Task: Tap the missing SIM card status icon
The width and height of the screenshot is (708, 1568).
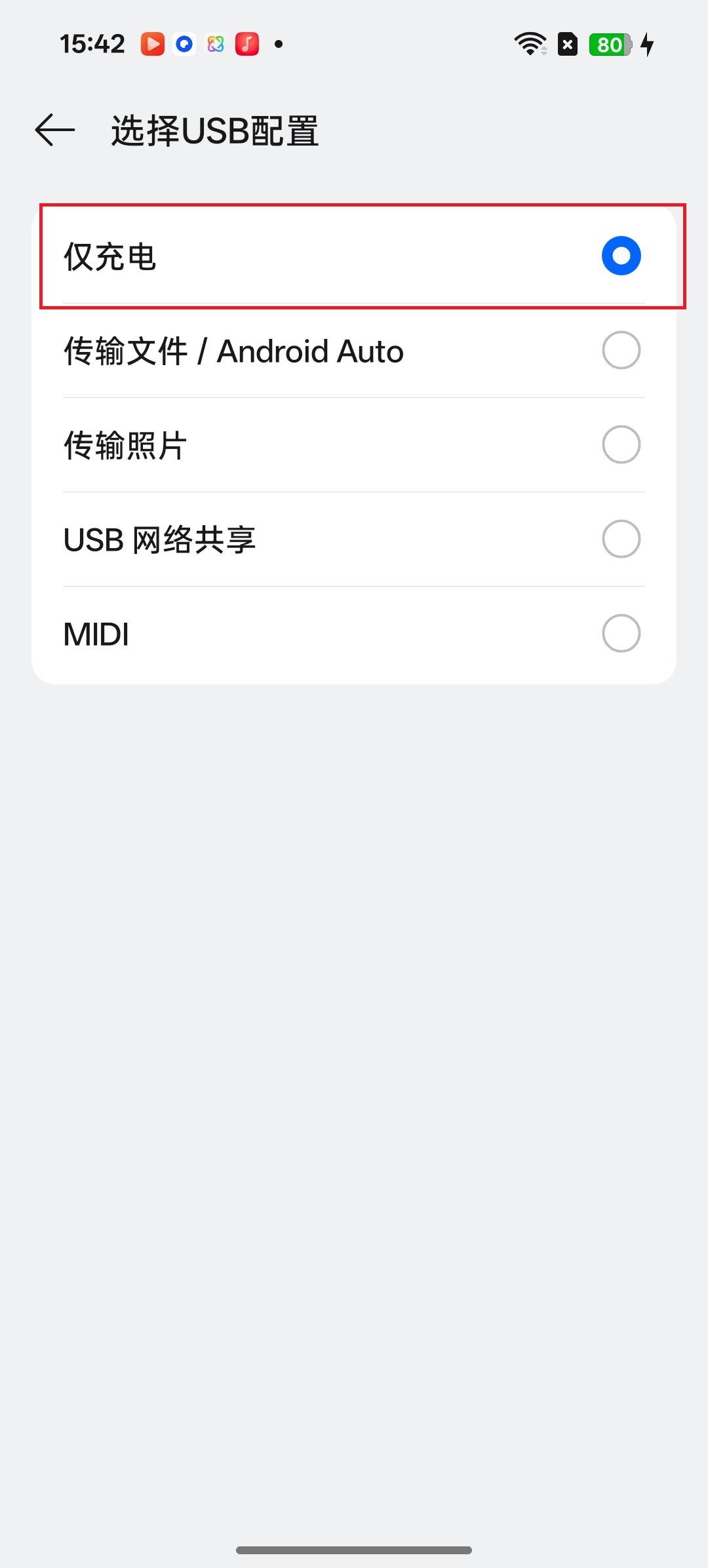Action: click(566, 44)
